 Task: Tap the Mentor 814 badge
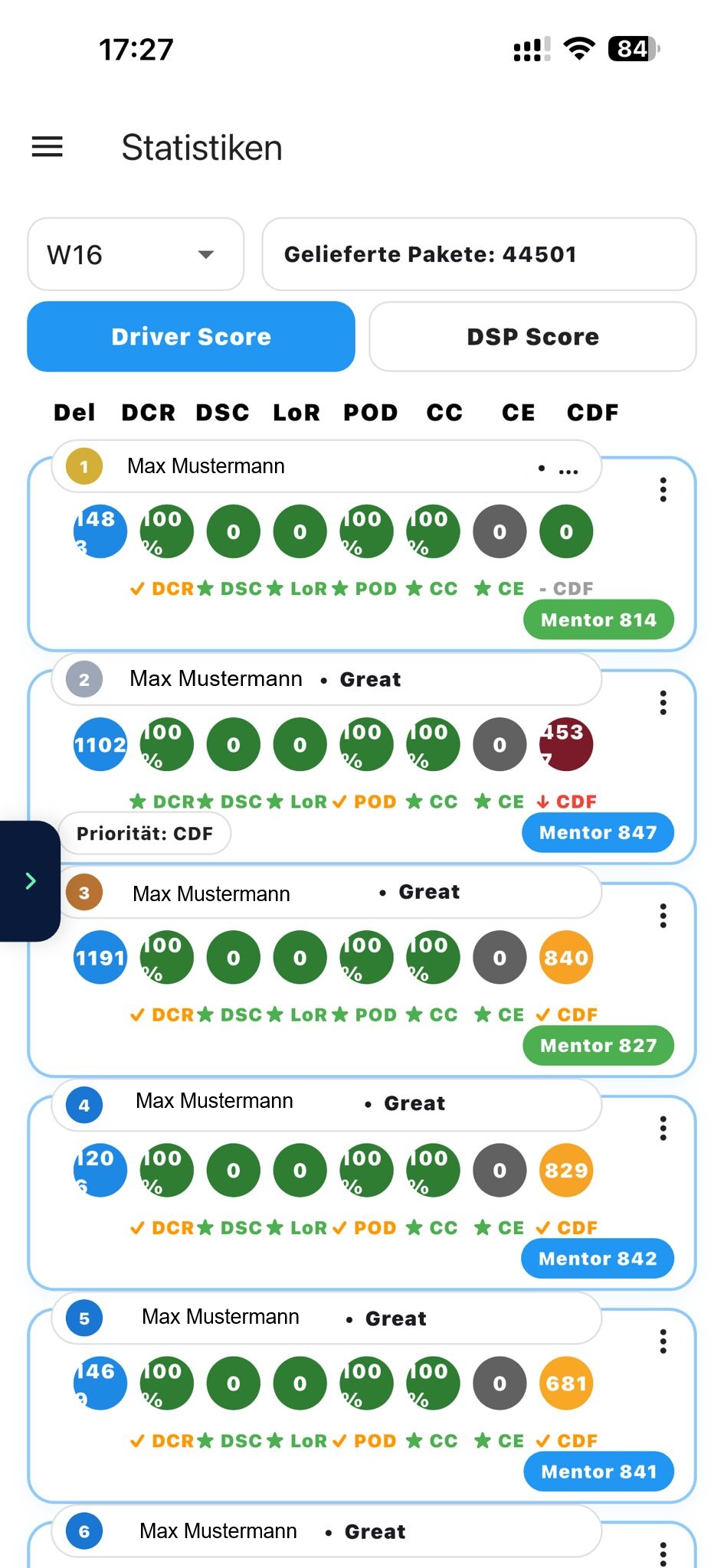pos(598,620)
